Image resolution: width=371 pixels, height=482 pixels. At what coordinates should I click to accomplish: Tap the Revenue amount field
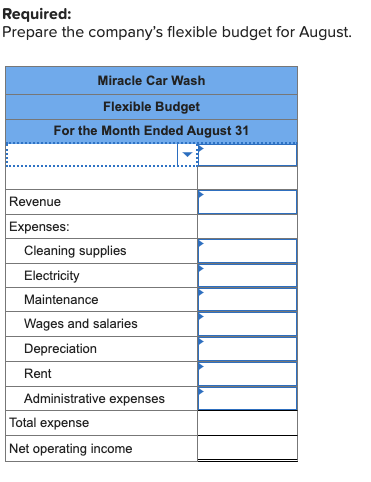point(247,202)
